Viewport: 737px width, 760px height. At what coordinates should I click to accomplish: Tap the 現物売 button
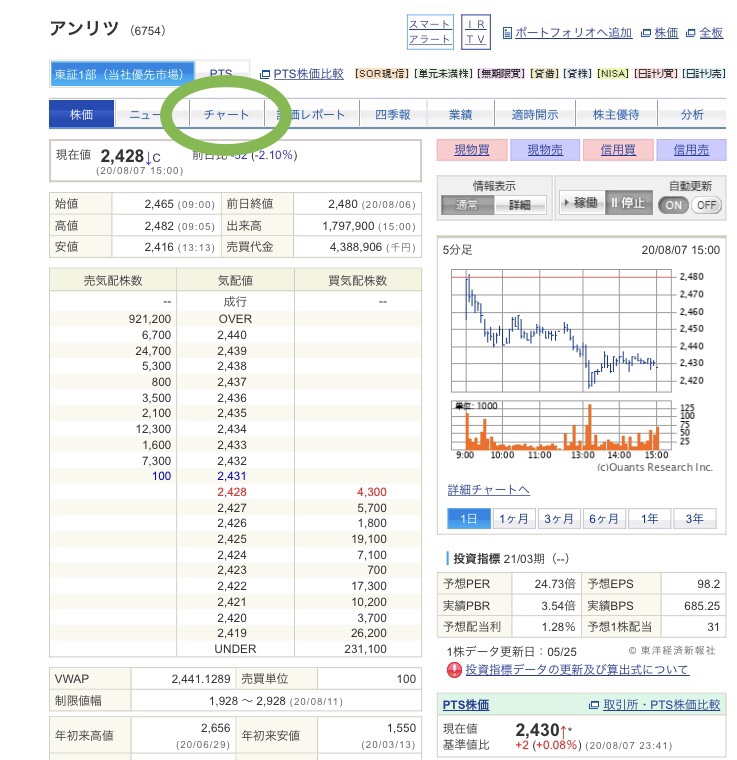544,150
